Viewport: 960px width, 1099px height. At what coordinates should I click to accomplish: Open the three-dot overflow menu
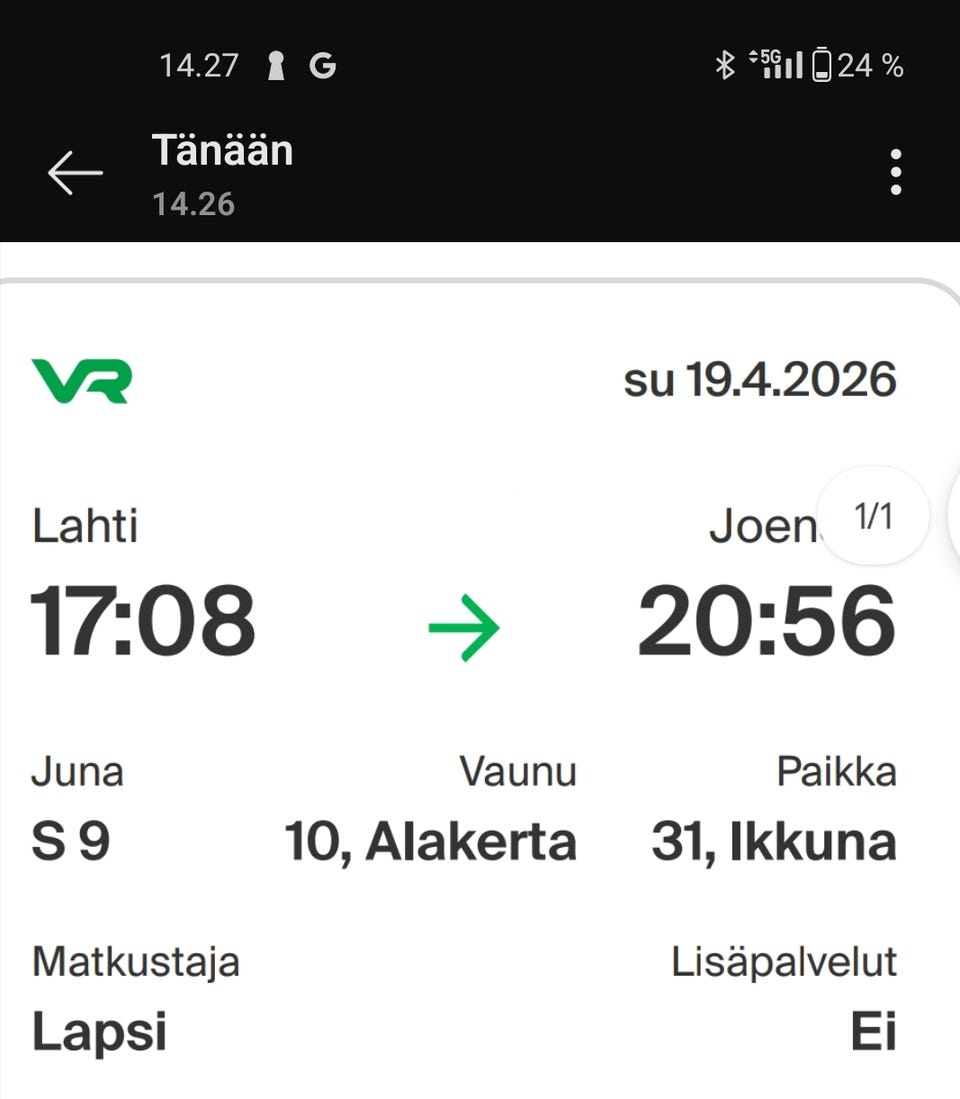[895, 170]
